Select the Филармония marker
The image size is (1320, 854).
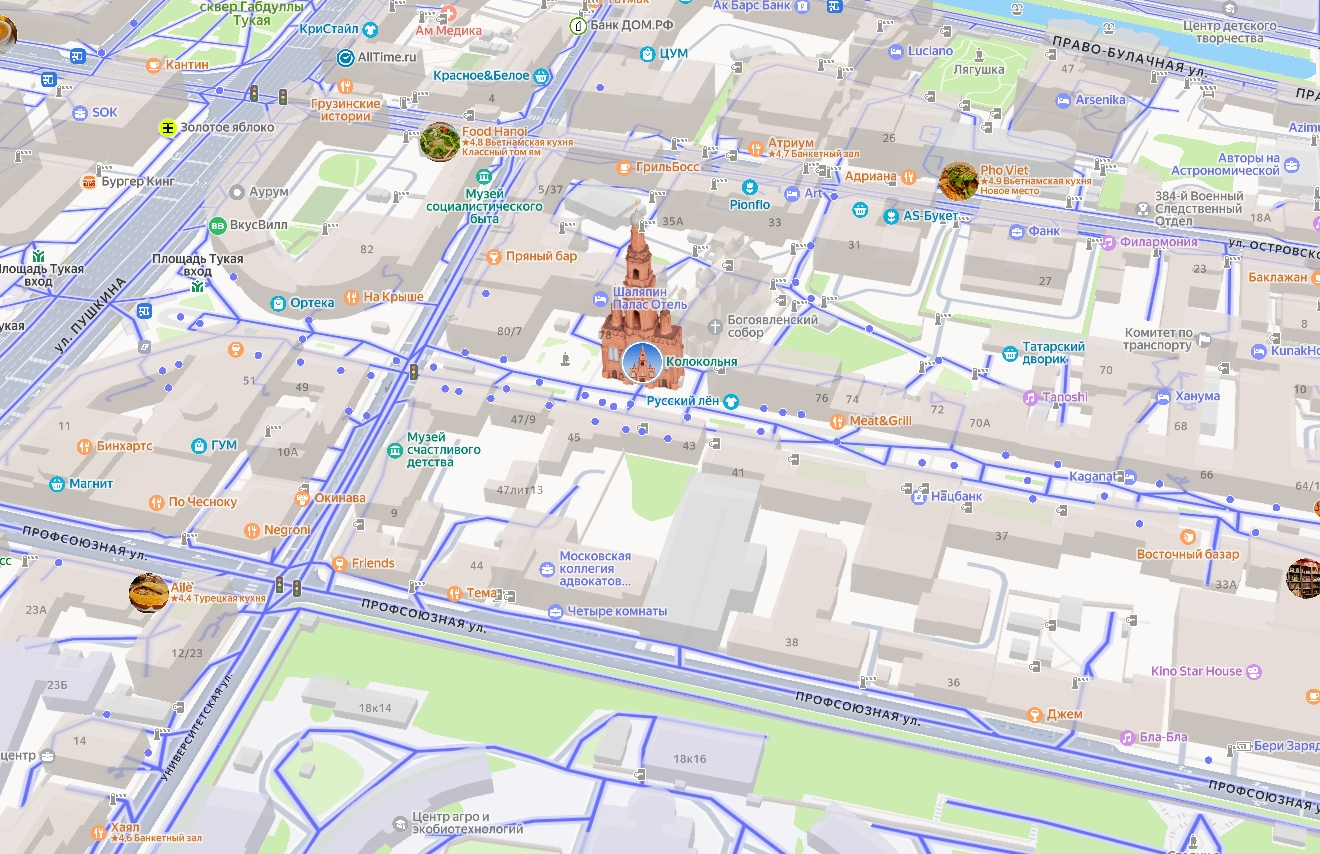point(1108,242)
